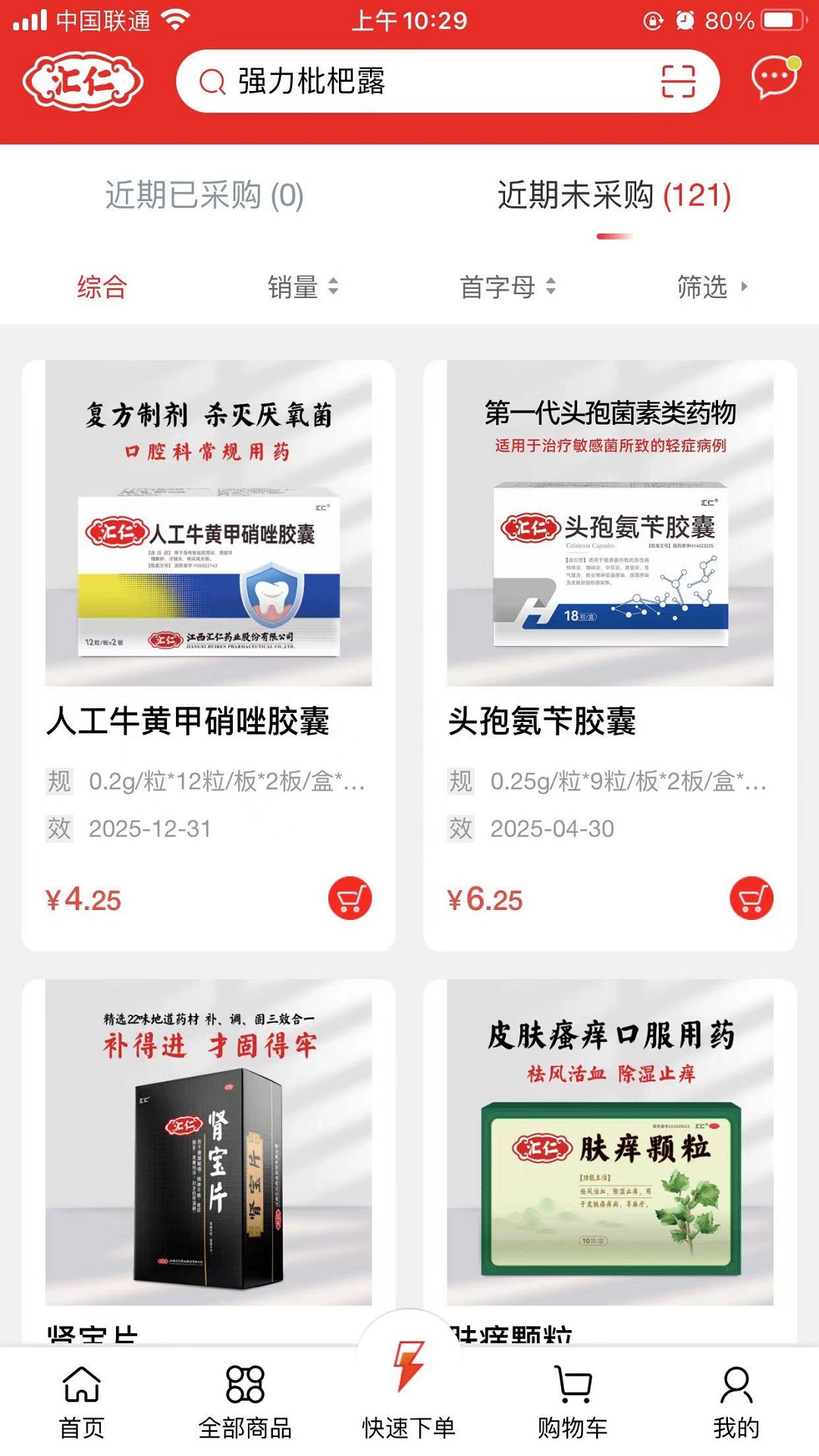Open the 购物车 tab
Screen dimensions: 819x1456
[573, 1403]
